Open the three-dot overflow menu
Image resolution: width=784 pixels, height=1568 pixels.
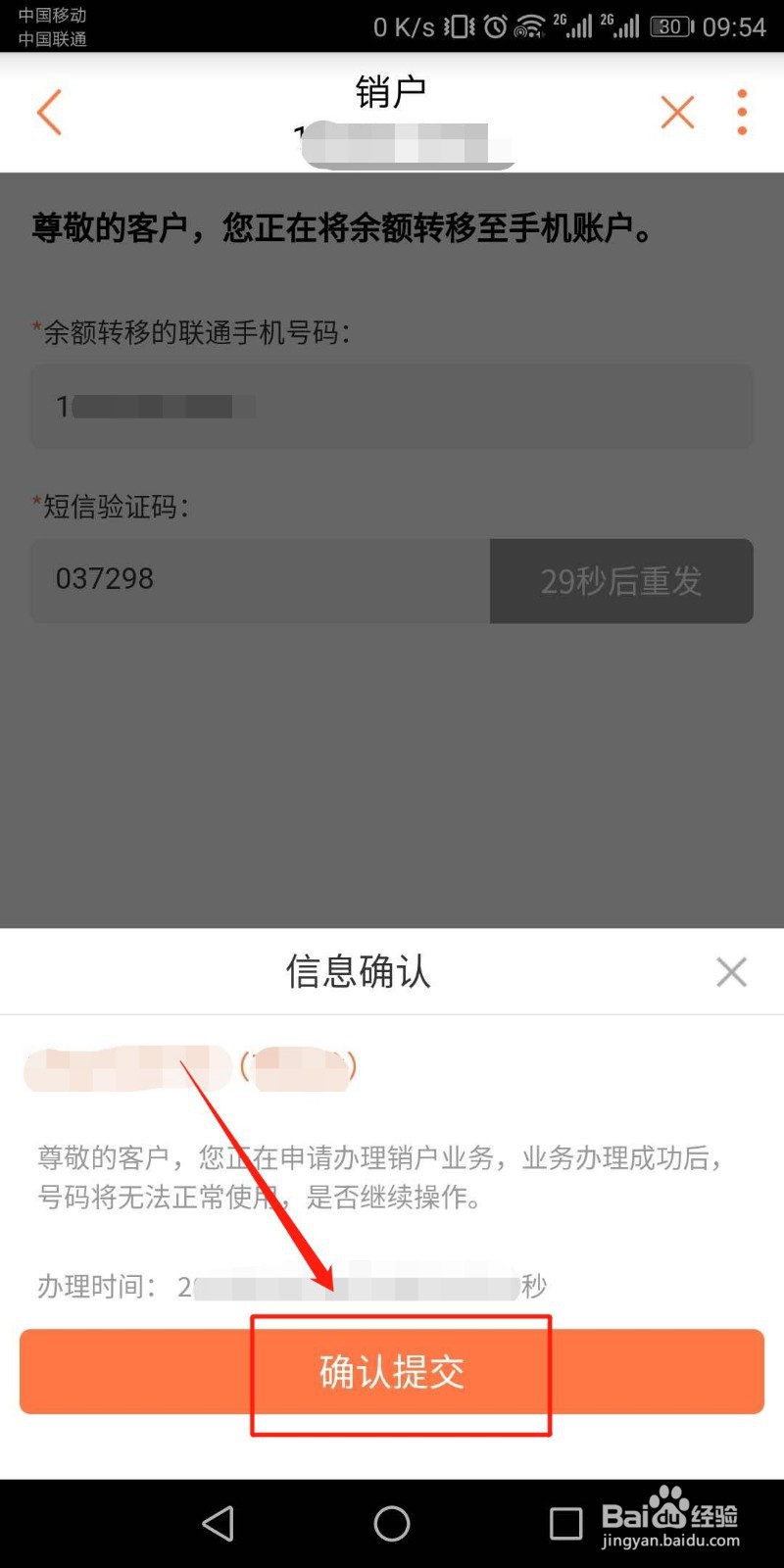[x=741, y=112]
